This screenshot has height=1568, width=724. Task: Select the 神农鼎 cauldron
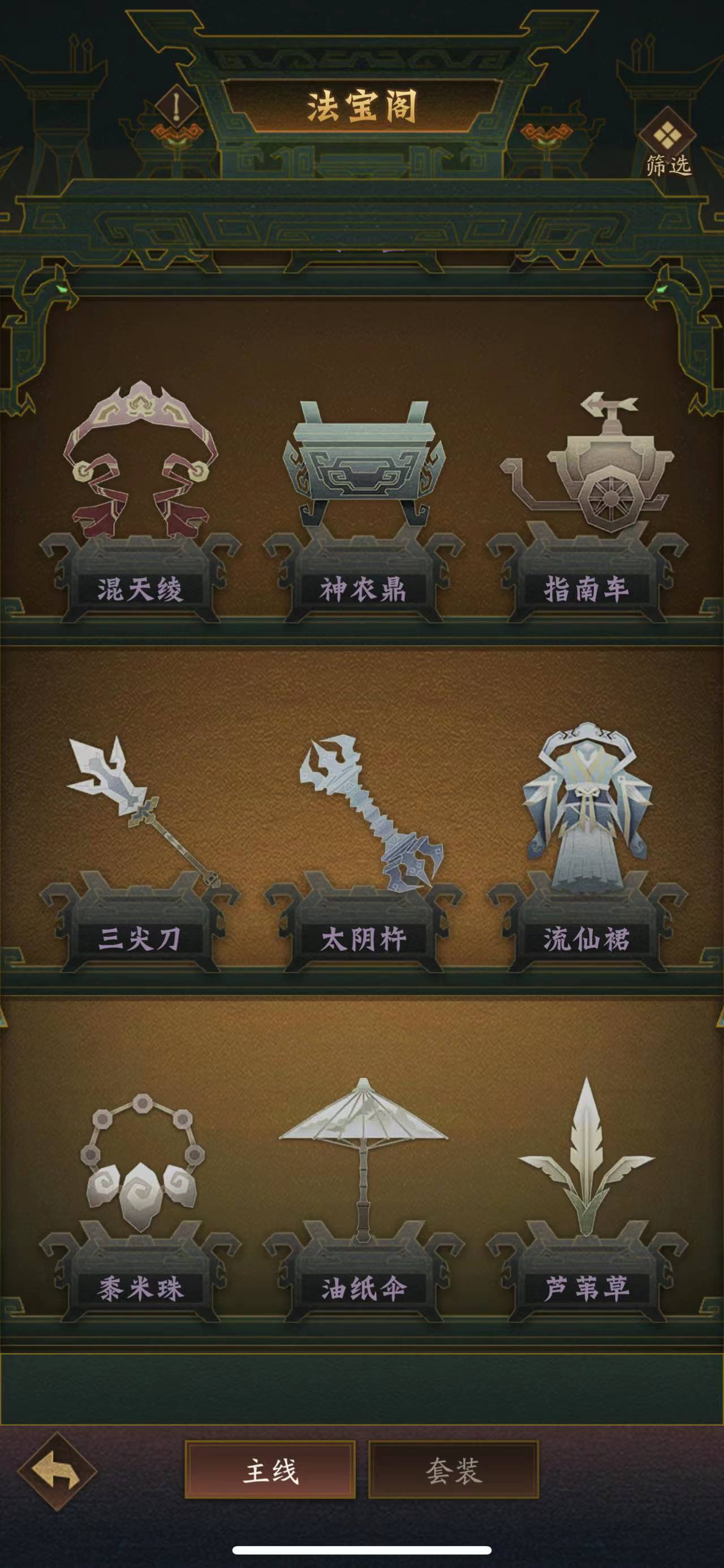pos(364,487)
